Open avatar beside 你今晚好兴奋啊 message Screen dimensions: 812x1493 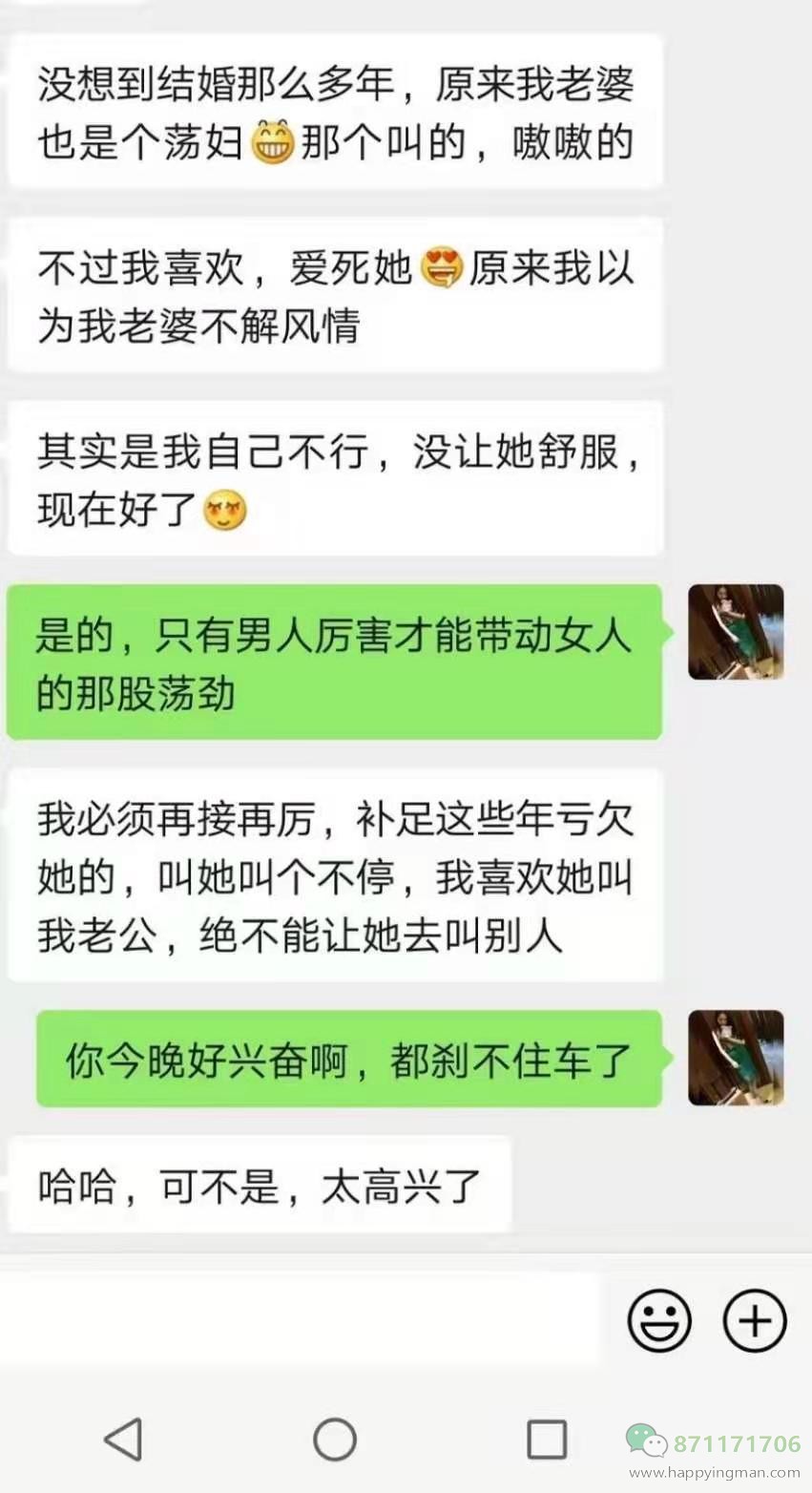(x=736, y=1058)
